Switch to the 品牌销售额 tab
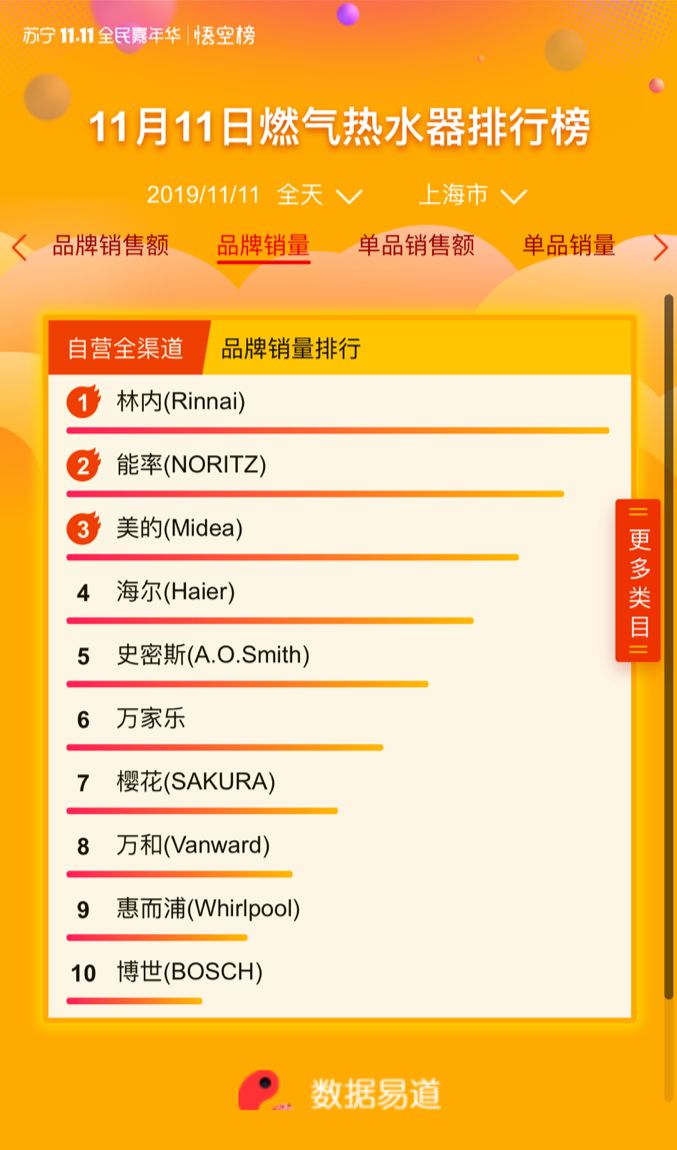Image resolution: width=677 pixels, height=1150 pixels. (110, 246)
